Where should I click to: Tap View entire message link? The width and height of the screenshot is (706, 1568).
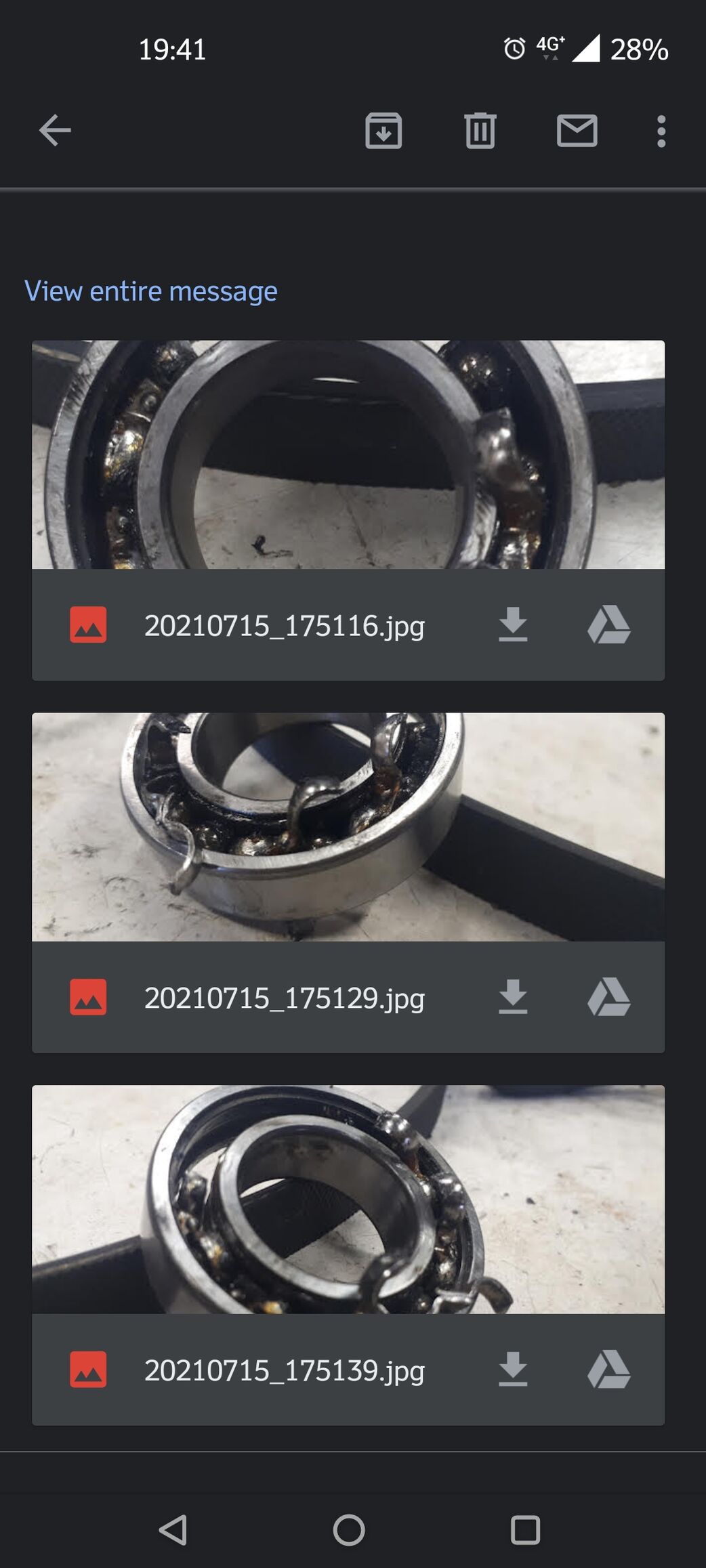click(150, 291)
